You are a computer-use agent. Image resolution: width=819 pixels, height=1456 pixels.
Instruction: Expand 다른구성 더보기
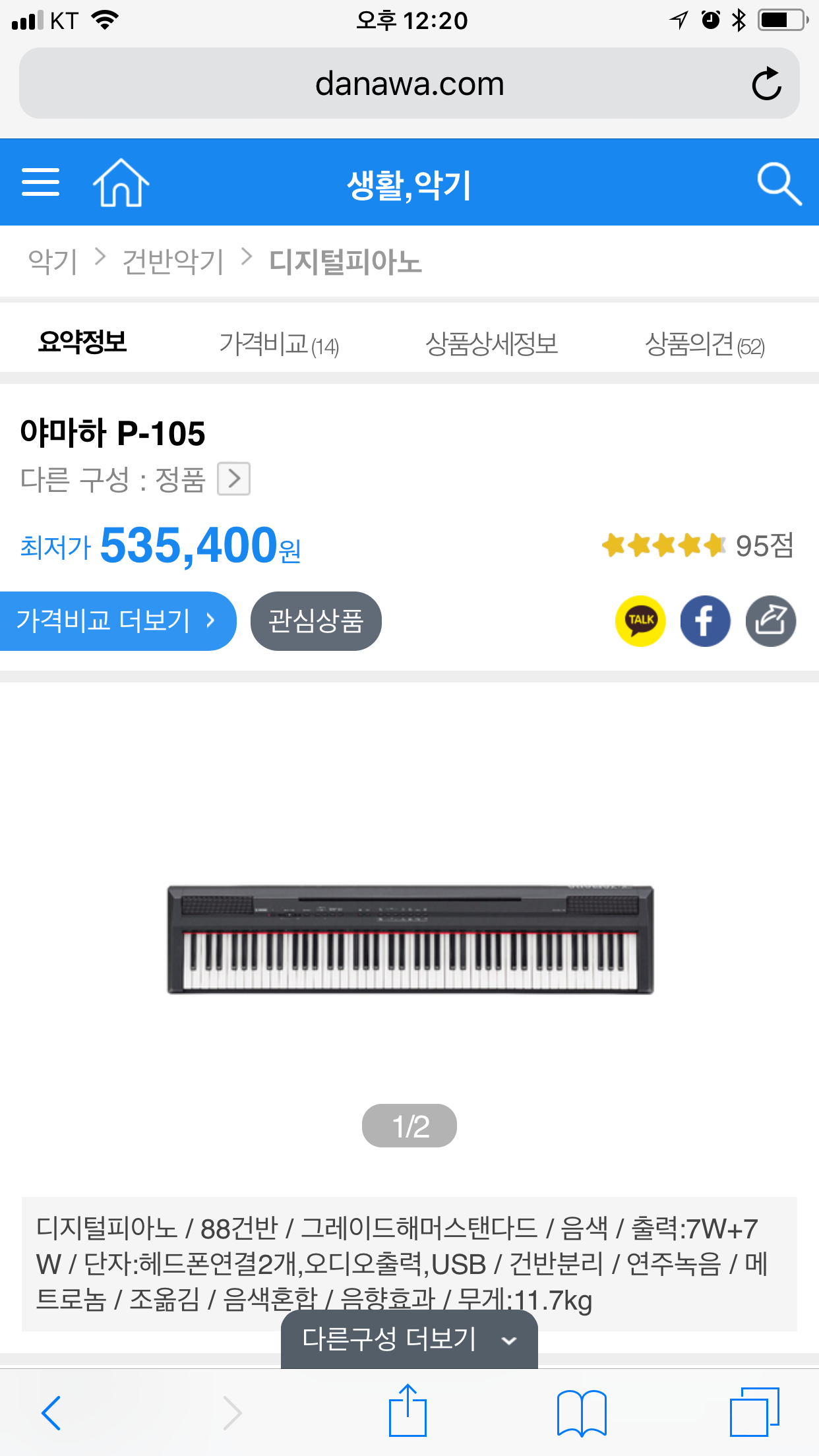click(409, 1339)
